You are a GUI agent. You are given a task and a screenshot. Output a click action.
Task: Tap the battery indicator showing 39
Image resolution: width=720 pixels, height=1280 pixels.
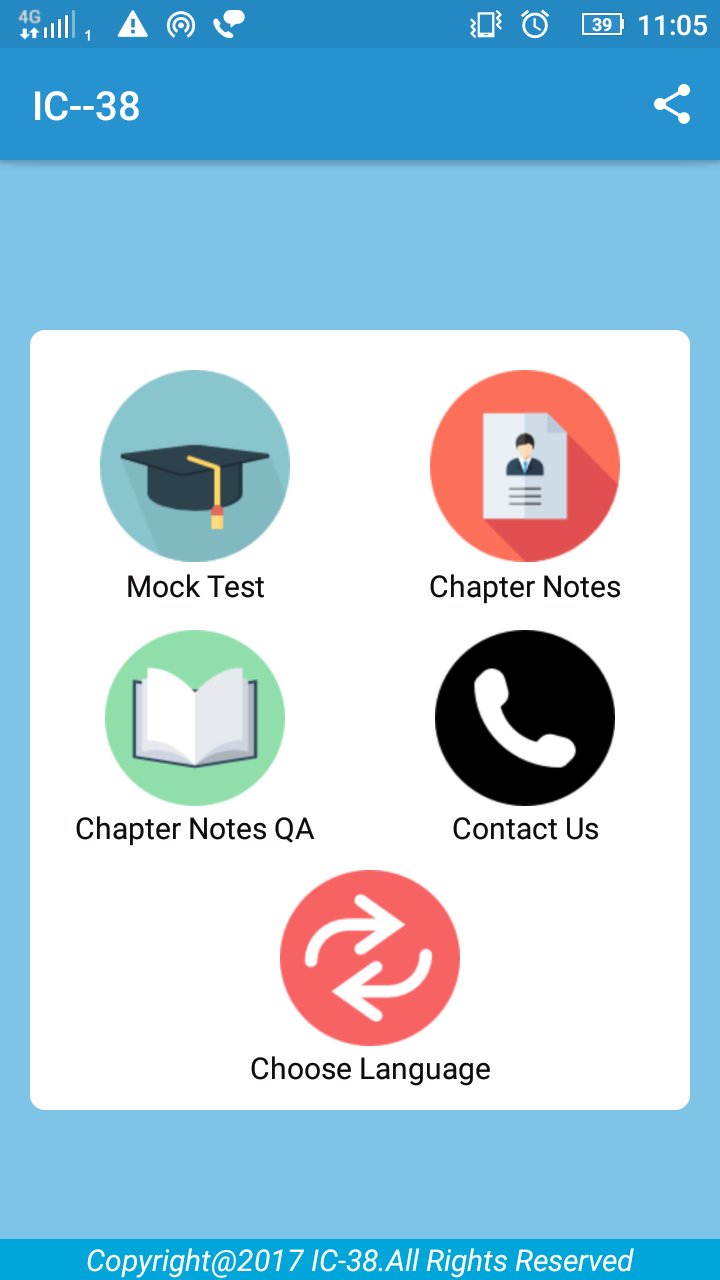(601, 24)
